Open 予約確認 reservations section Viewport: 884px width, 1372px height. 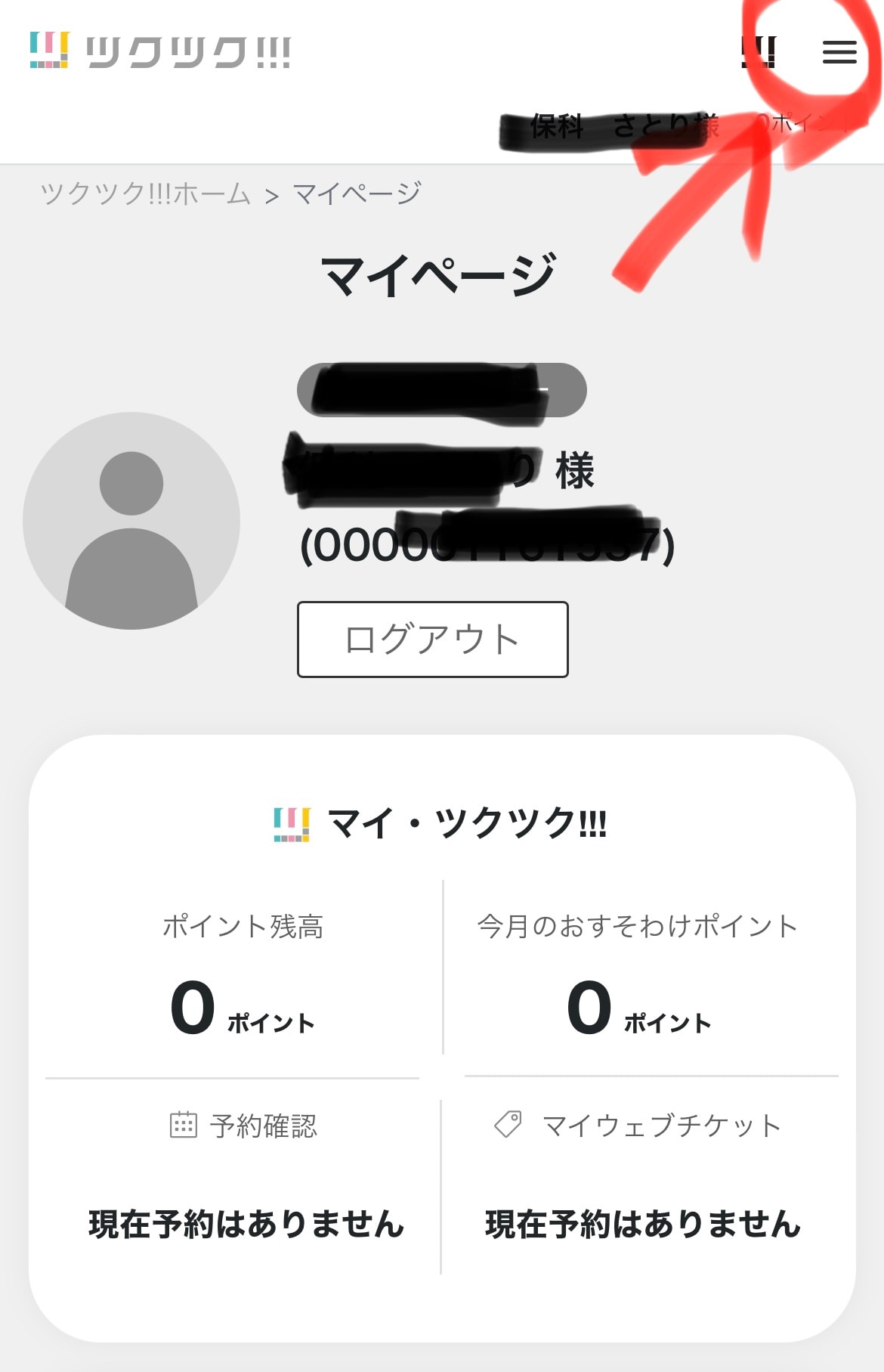point(243,1126)
